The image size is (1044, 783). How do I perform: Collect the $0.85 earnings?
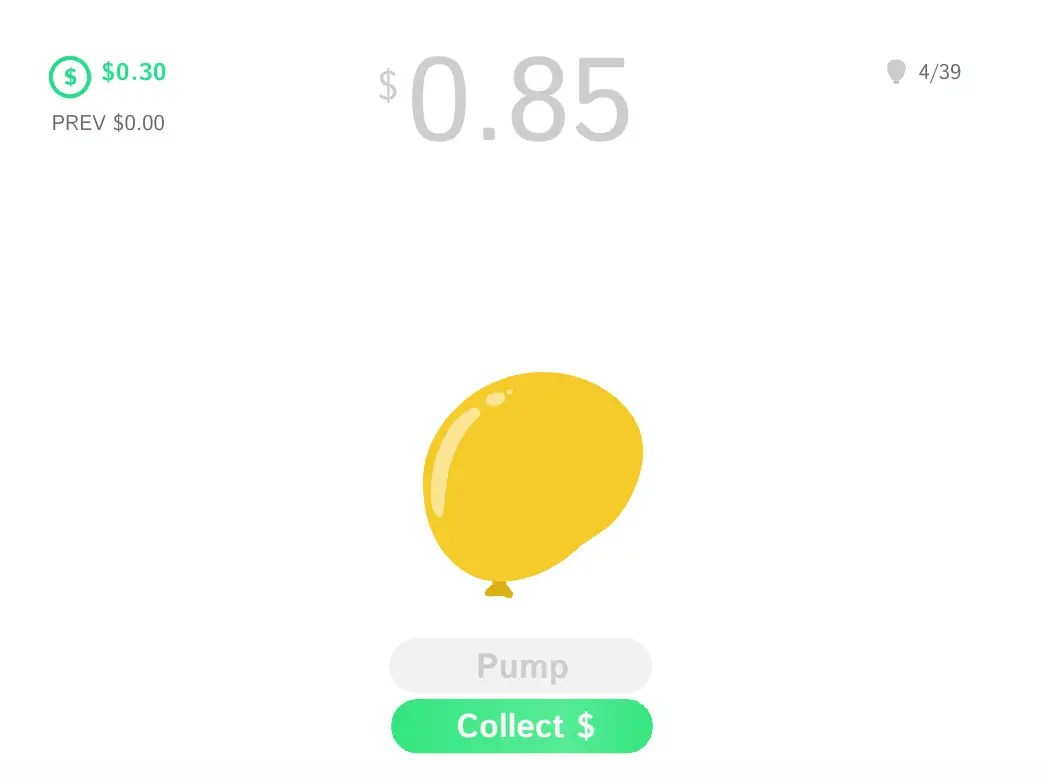tap(522, 726)
